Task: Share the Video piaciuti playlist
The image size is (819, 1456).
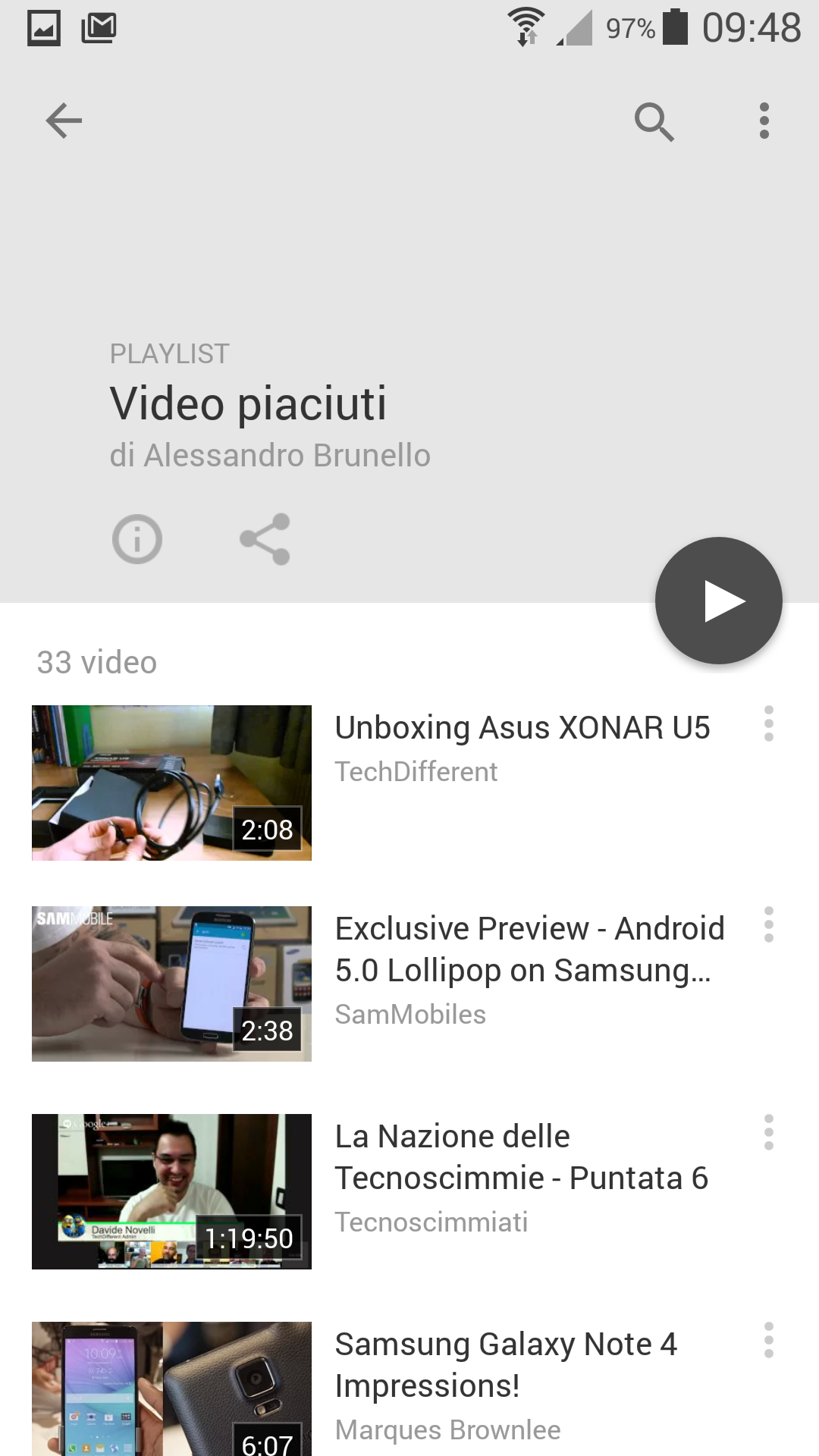Action: tap(265, 539)
